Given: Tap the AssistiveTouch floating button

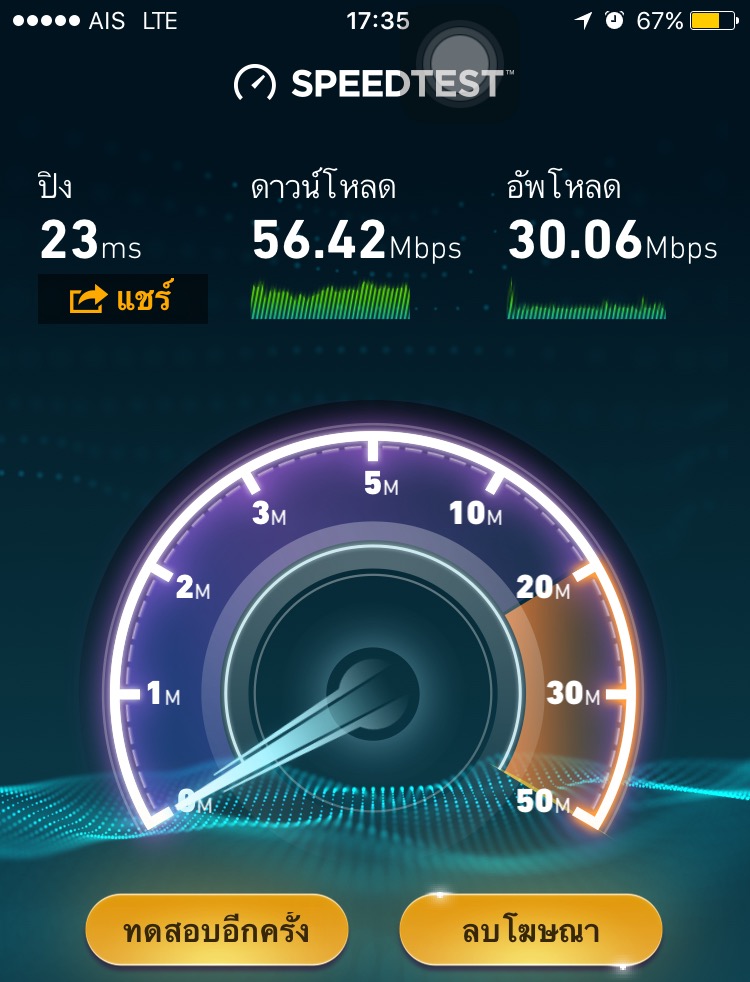Looking at the screenshot, I should click(460, 63).
